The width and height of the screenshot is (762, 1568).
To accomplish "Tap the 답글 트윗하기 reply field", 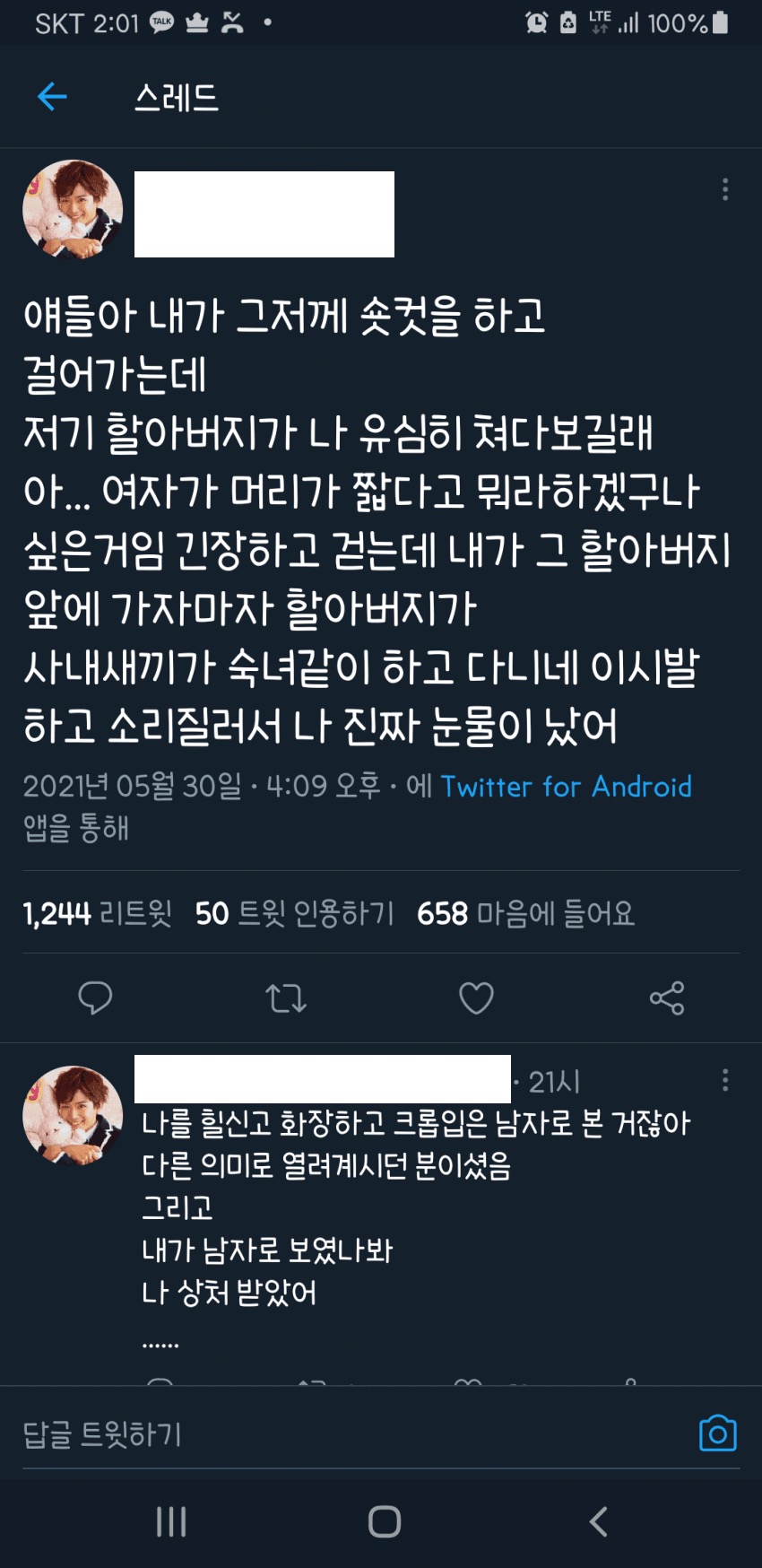I will [x=341, y=1434].
